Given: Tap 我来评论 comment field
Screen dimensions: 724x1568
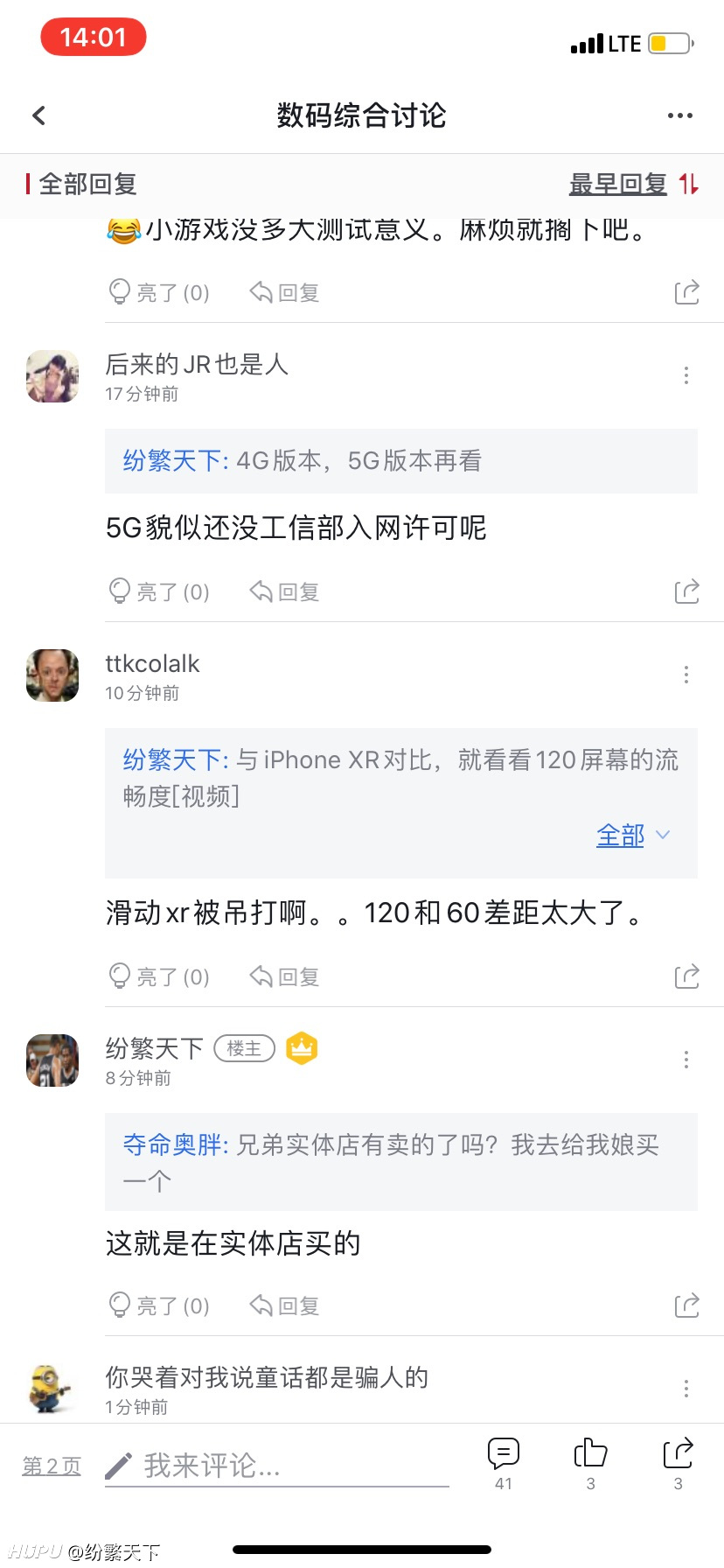Looking at the screenshot, I should [277, 1466].
